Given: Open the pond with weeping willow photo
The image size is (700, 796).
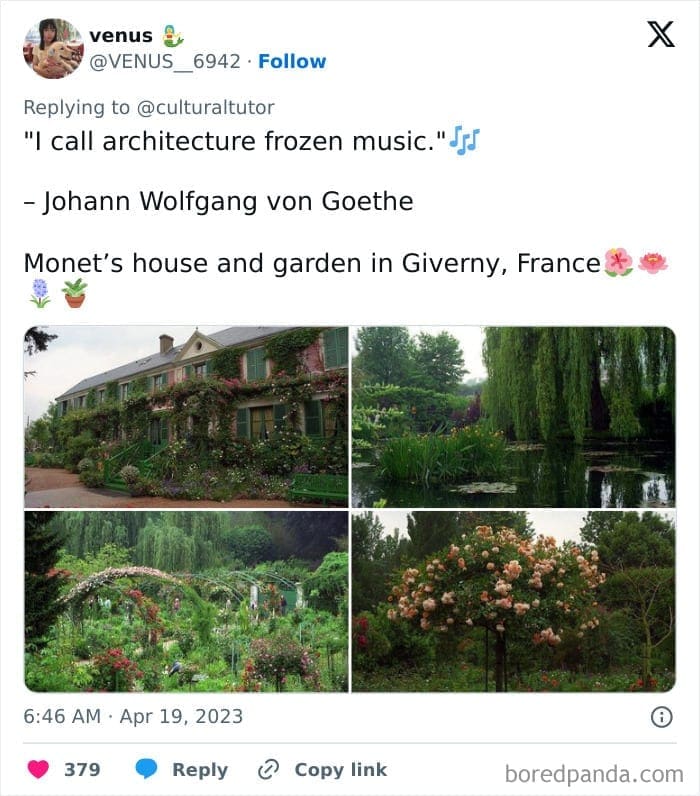Looking at the screenshot, I should click(x=513, y=416).
